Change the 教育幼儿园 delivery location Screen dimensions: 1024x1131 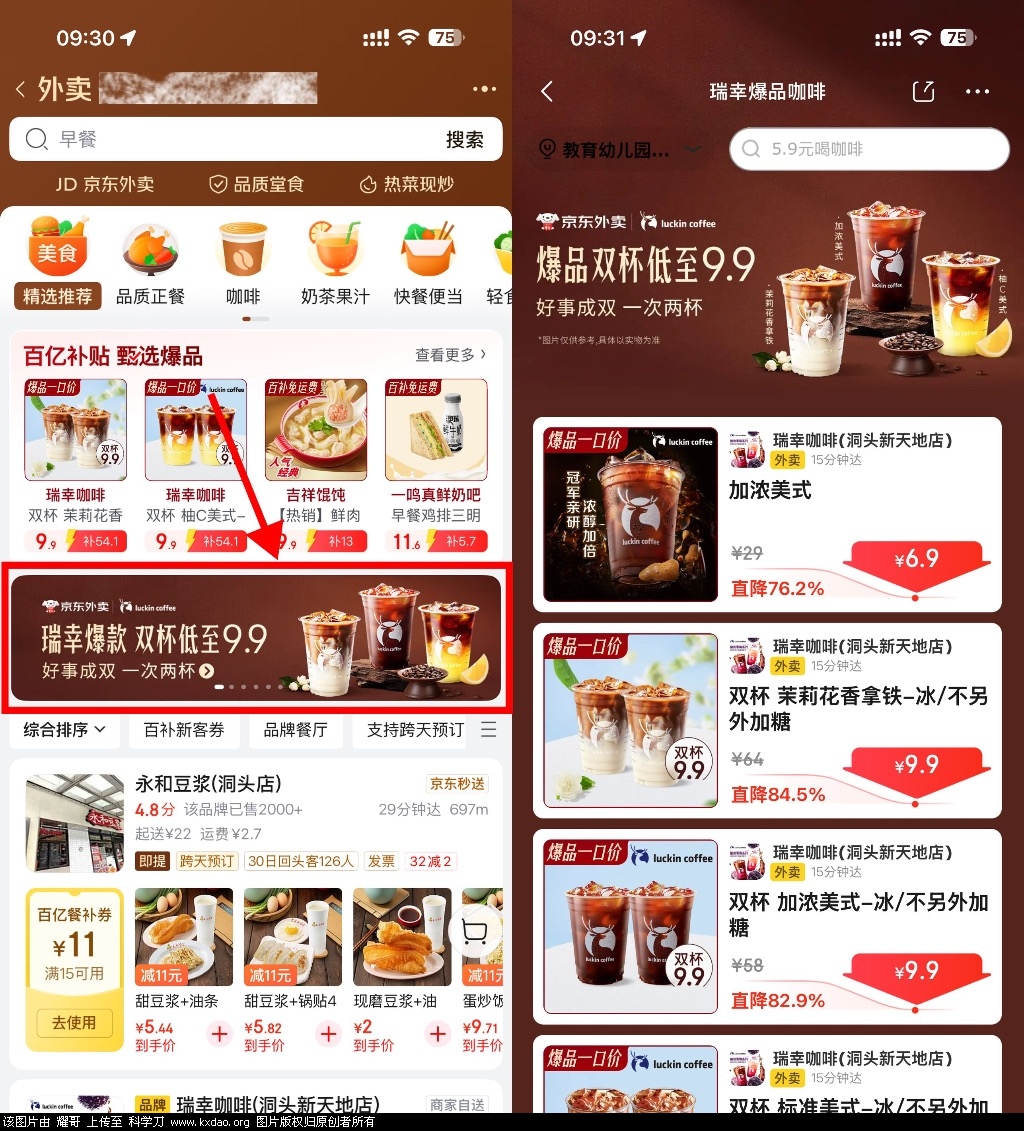[x=616, y=150]
